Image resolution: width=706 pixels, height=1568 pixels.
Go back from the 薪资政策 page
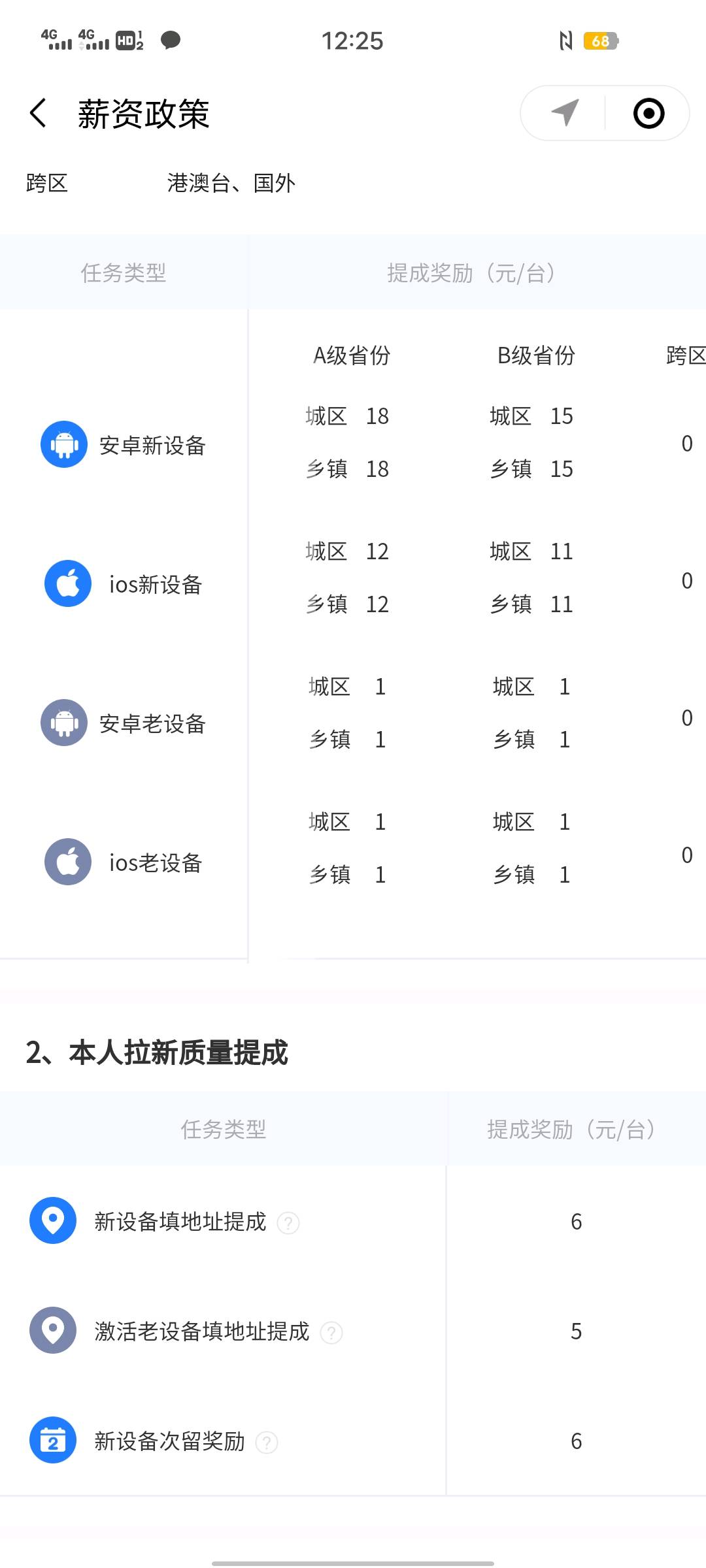tap(39, 113)
